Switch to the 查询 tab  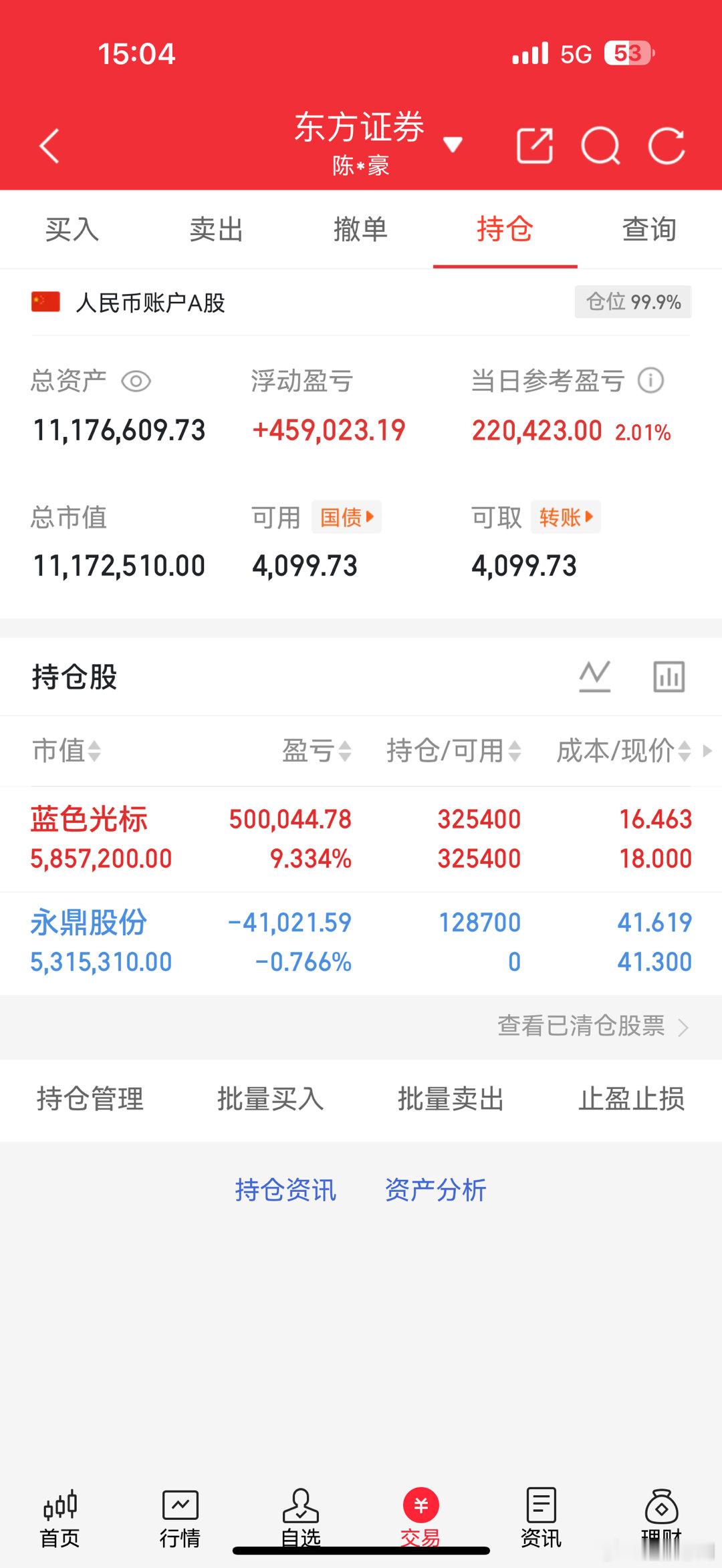pyautogui.click(x=647, y=229)
